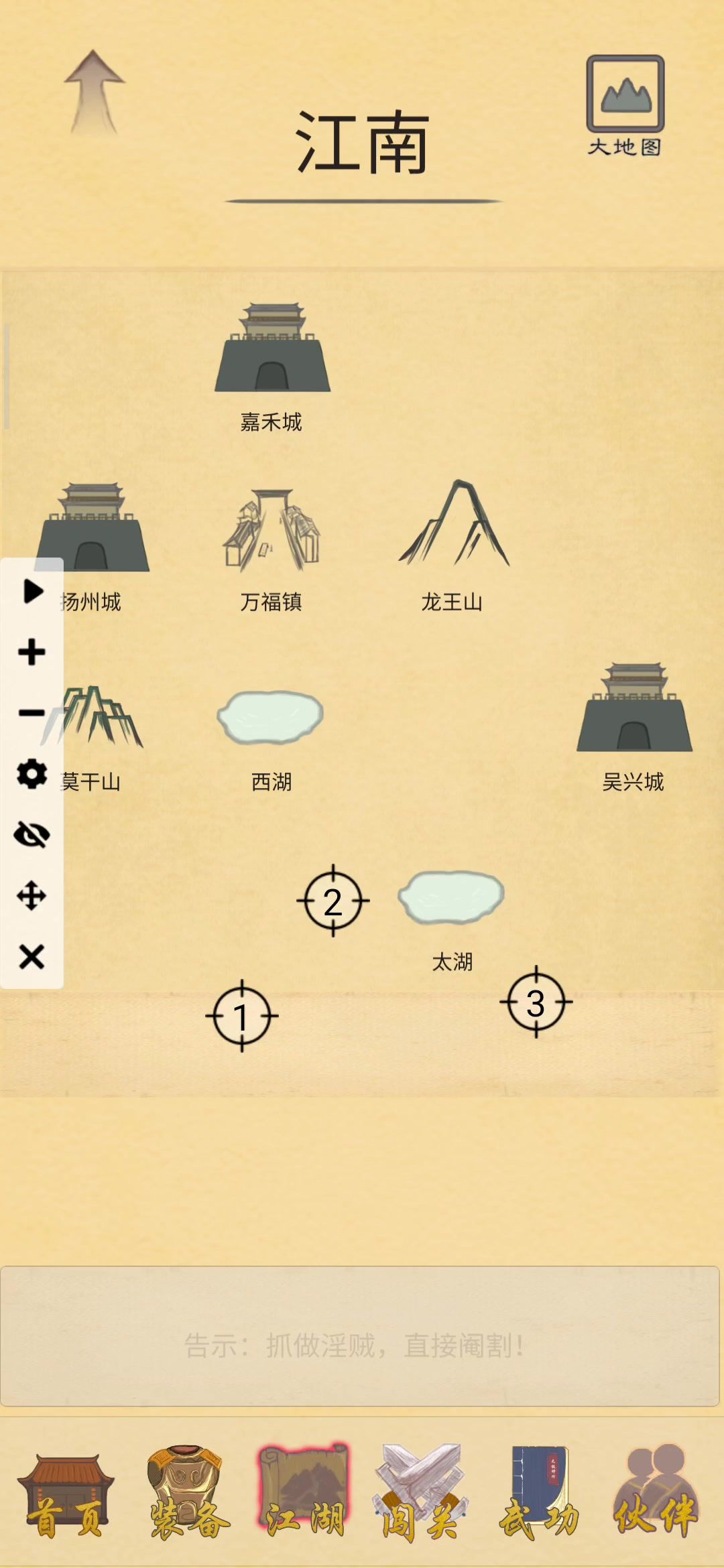The height and width of the screenshot is (1568, 724).
Task: Enter 吴兴城 city
Action: pos(634,728)
